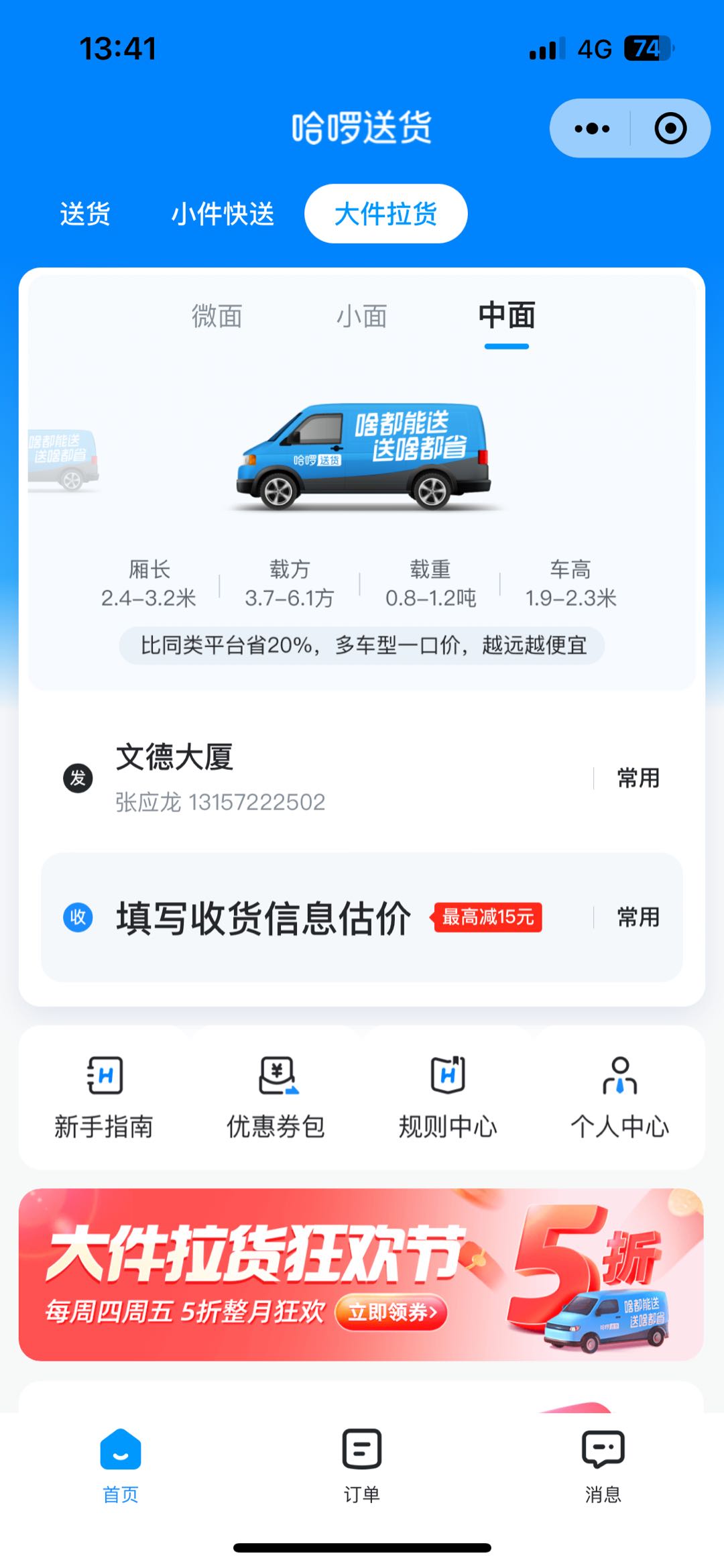Image resolution: width=724 pixels, height=1568 pixels.
Task: Select the 大件拉货 tab
Action: click(x=385, y=214)
